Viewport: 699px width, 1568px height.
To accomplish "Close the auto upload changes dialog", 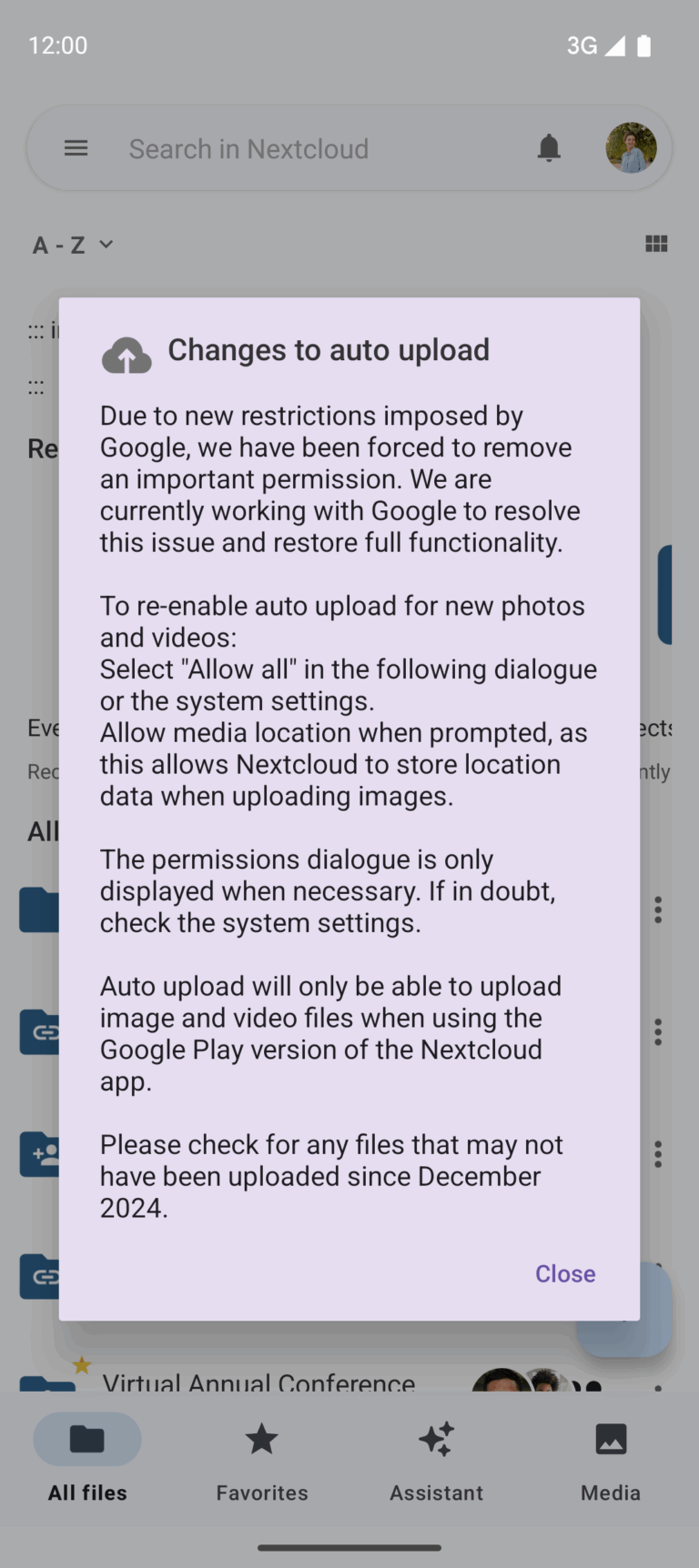I will point(564,1273).
